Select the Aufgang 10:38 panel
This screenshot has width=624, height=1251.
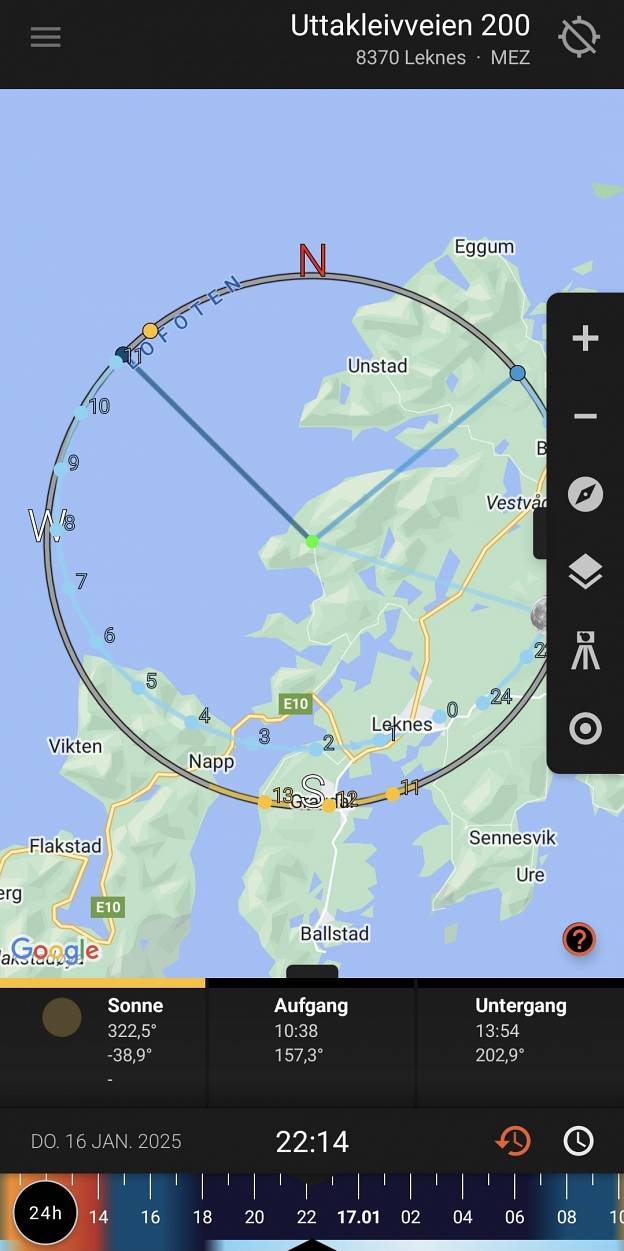click(311, 1041)
